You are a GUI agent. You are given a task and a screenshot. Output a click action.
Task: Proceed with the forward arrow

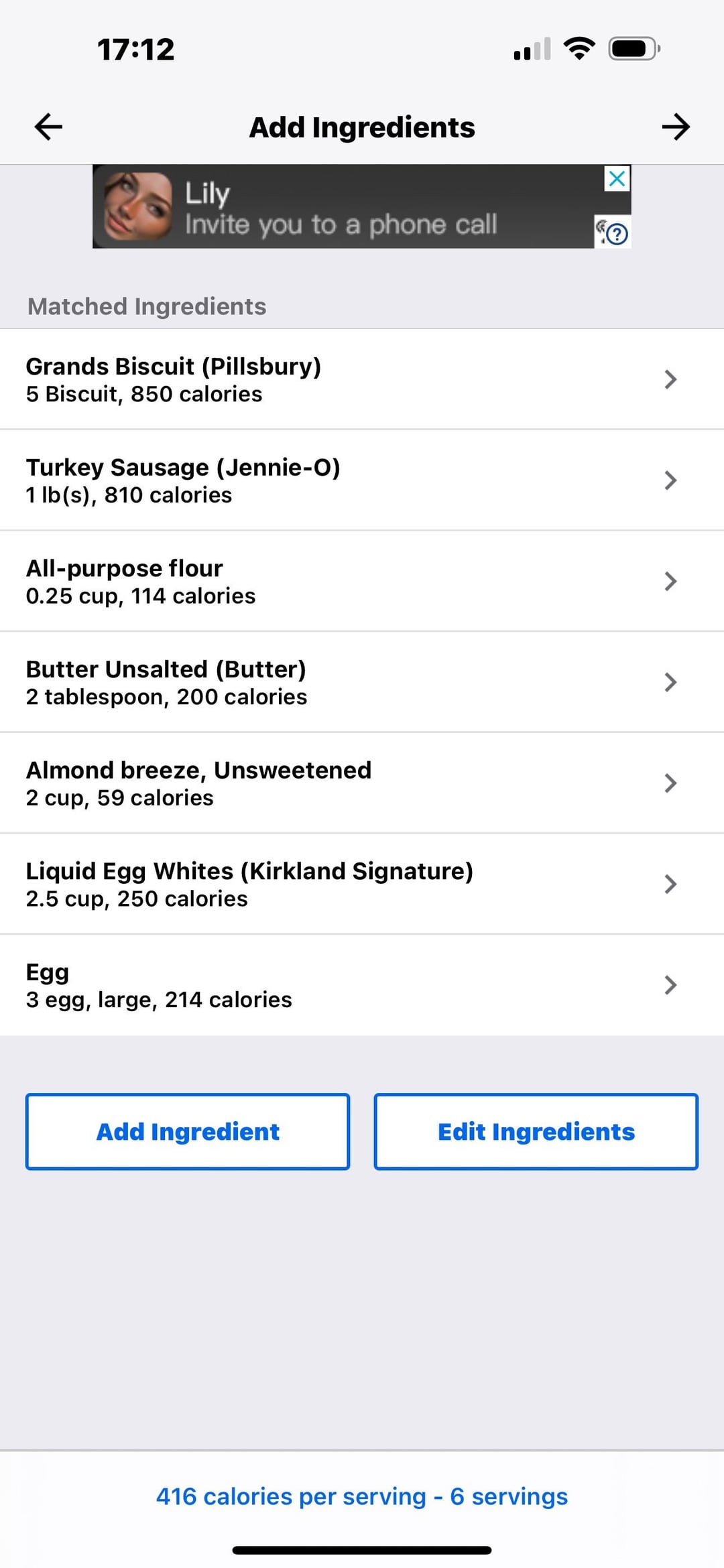pos(676,127)
